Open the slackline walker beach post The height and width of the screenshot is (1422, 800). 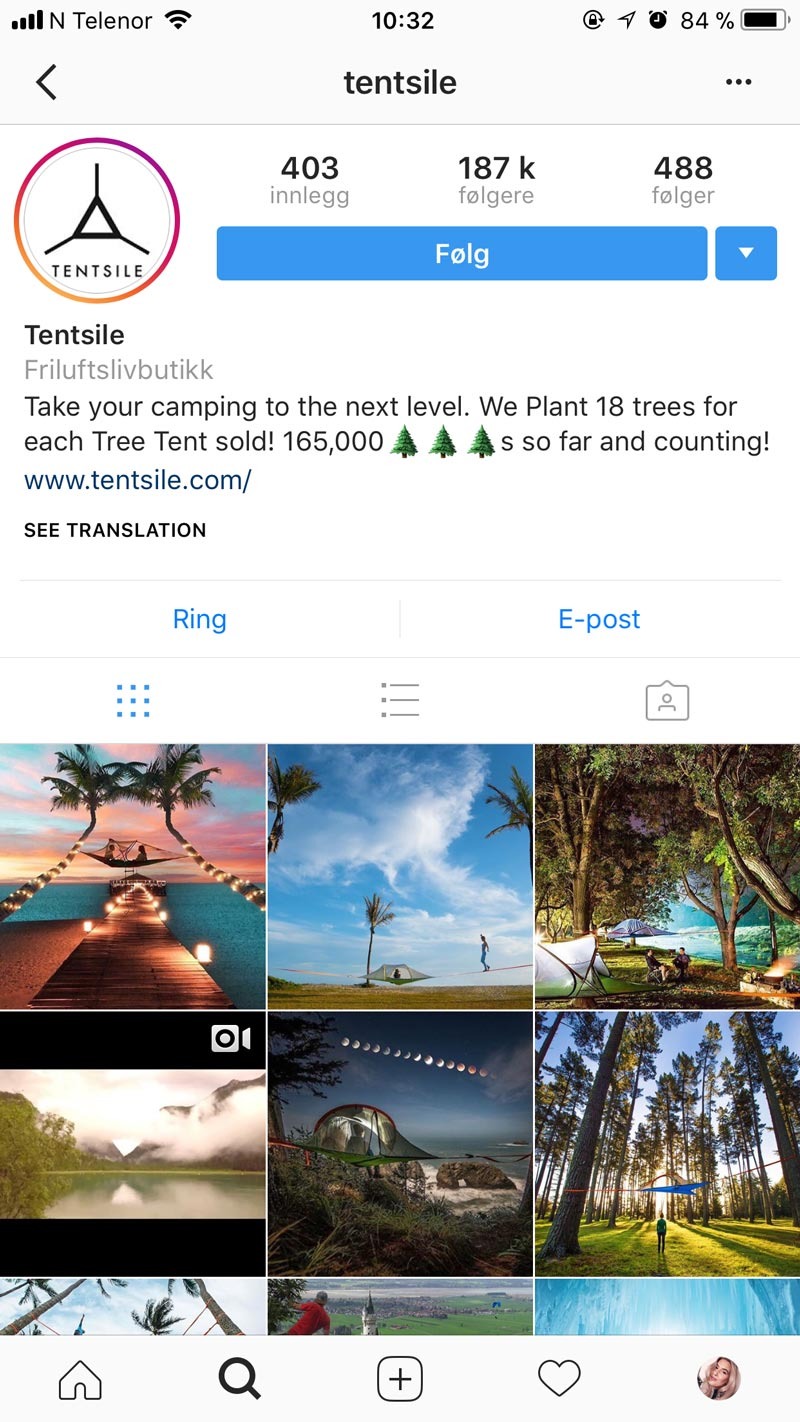400,876
